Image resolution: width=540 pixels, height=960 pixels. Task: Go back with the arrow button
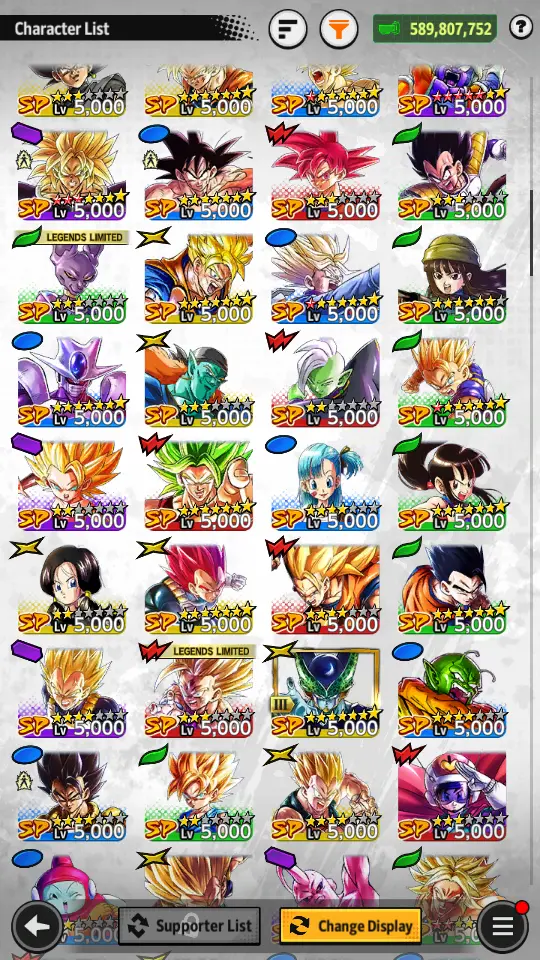tap(37, 926)
